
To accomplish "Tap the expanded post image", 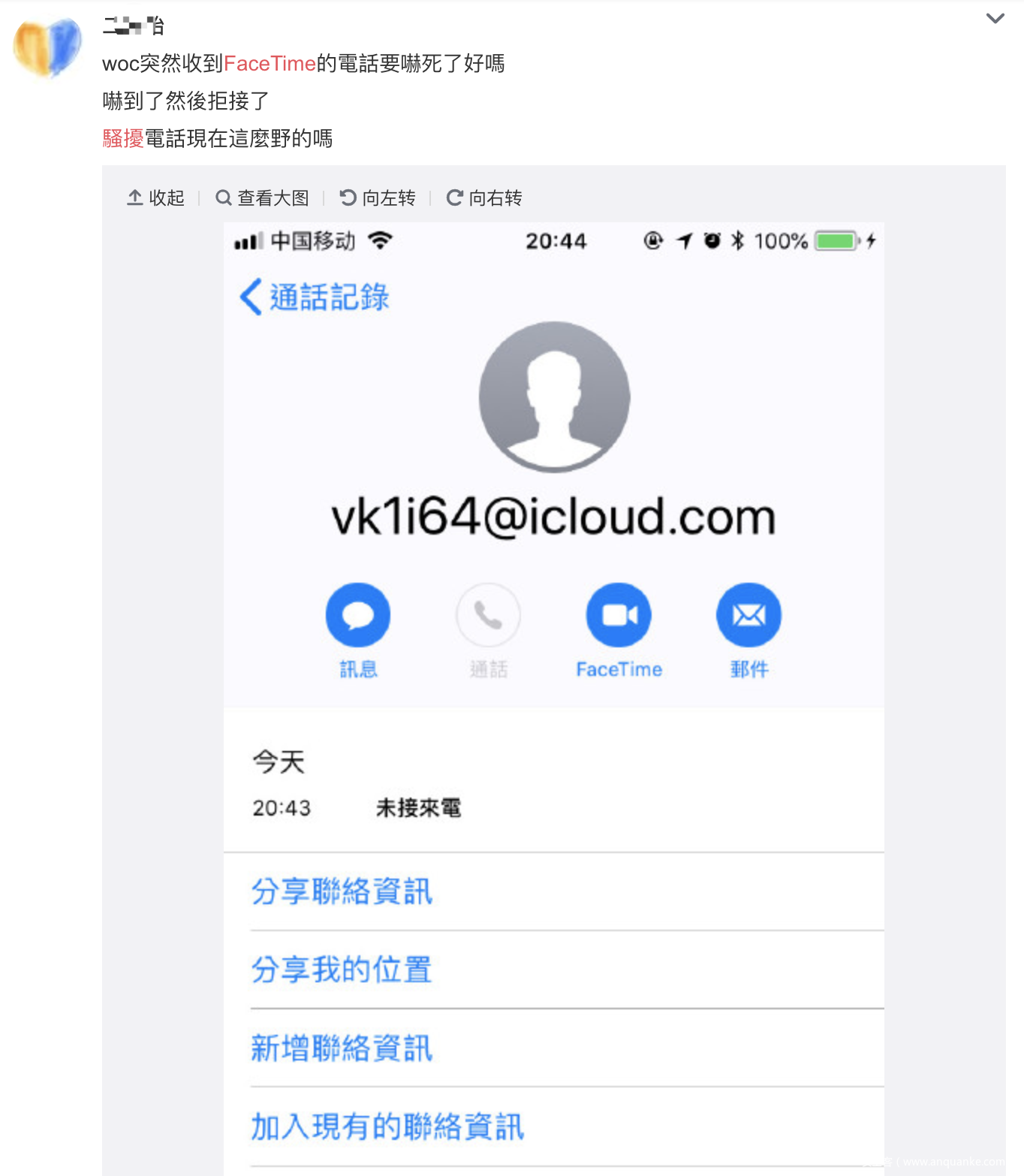I will pos(553,676).
